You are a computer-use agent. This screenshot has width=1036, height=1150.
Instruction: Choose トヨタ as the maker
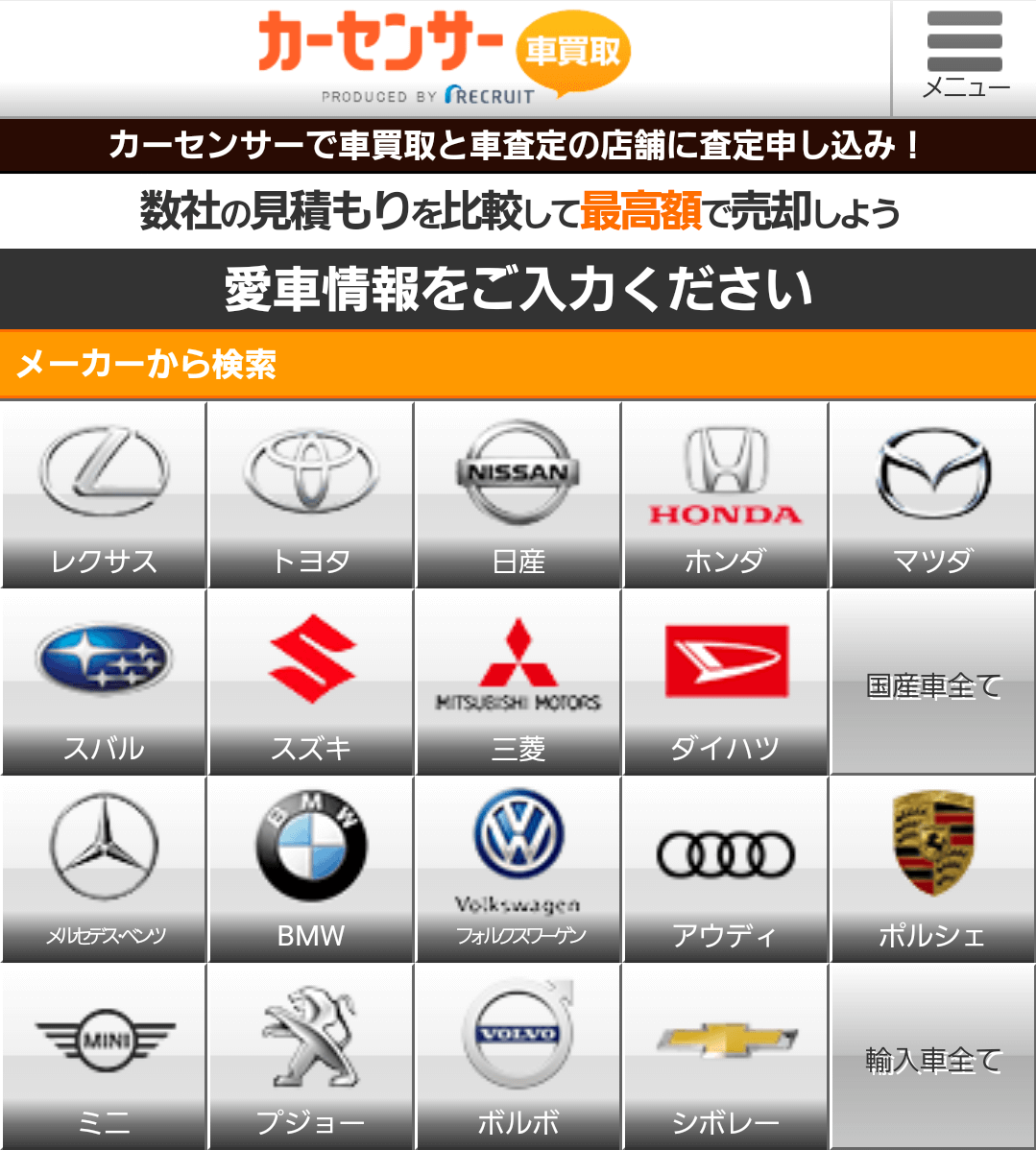point(311,495)
